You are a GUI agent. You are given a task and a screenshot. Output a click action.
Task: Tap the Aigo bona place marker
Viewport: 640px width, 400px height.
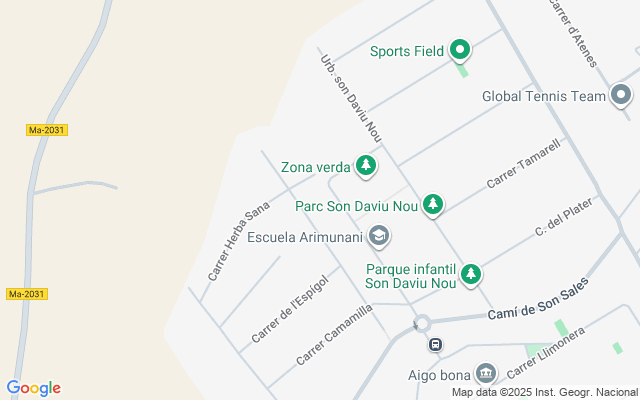485,374
